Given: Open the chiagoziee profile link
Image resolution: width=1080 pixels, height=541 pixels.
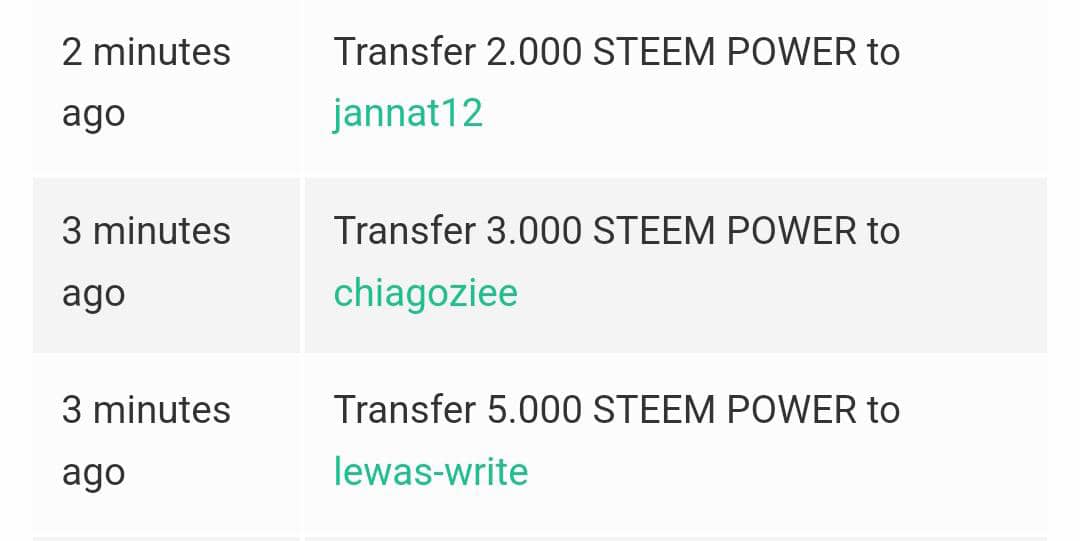Looking at the screenshot, I should tap(425, 293).
